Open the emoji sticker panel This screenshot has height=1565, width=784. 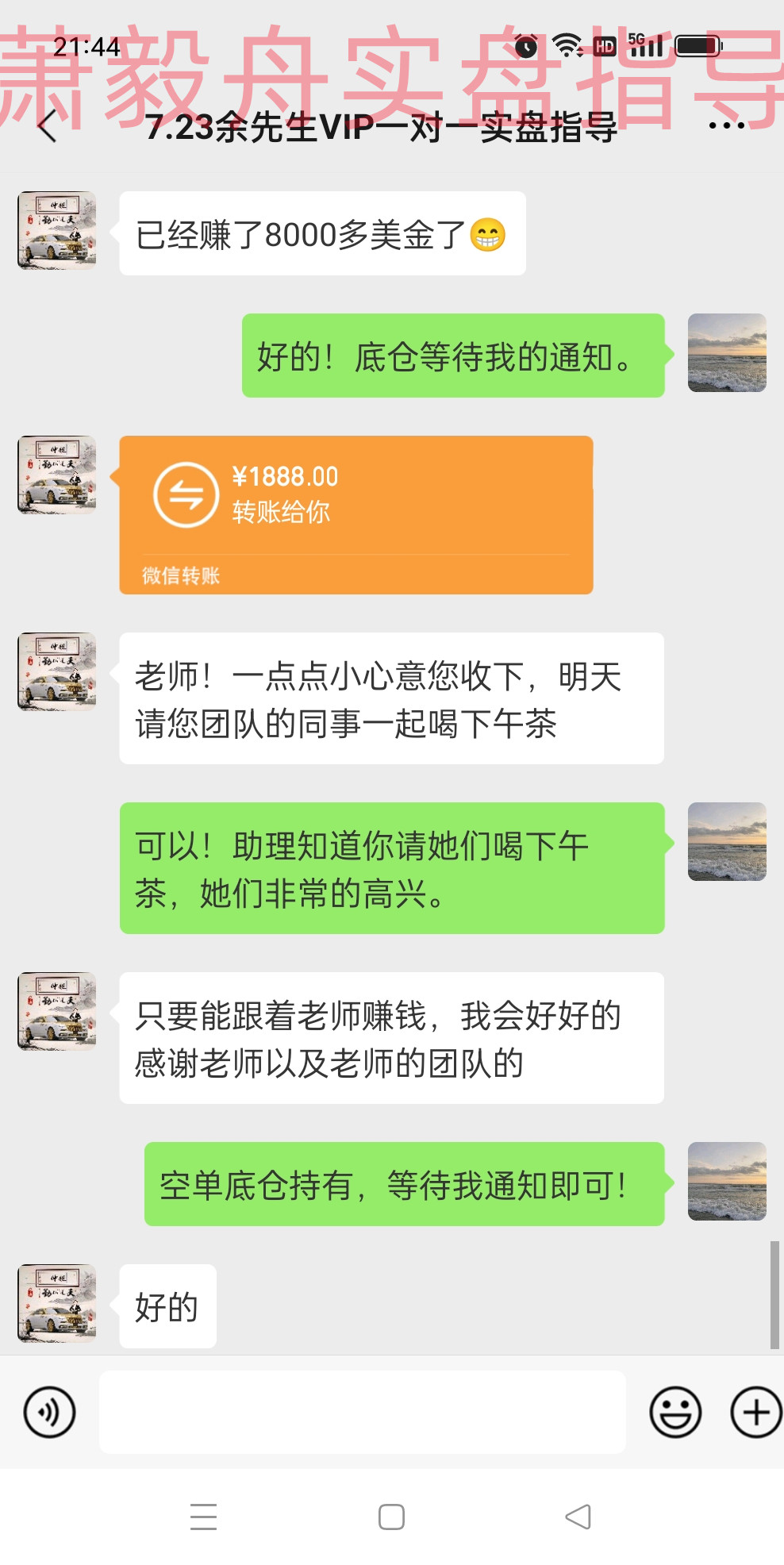point(675,1412)
